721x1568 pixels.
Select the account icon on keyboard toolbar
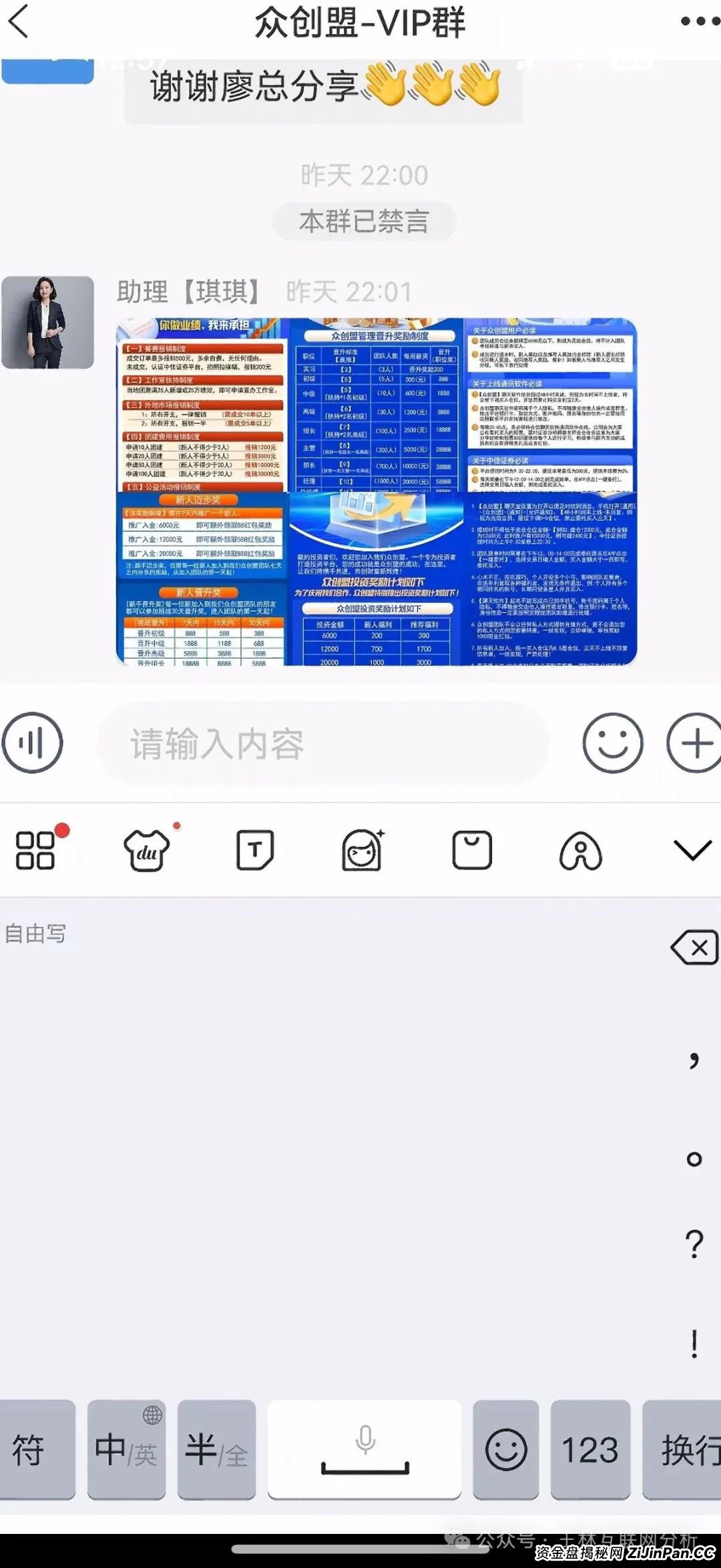click(x=581, y=850)
